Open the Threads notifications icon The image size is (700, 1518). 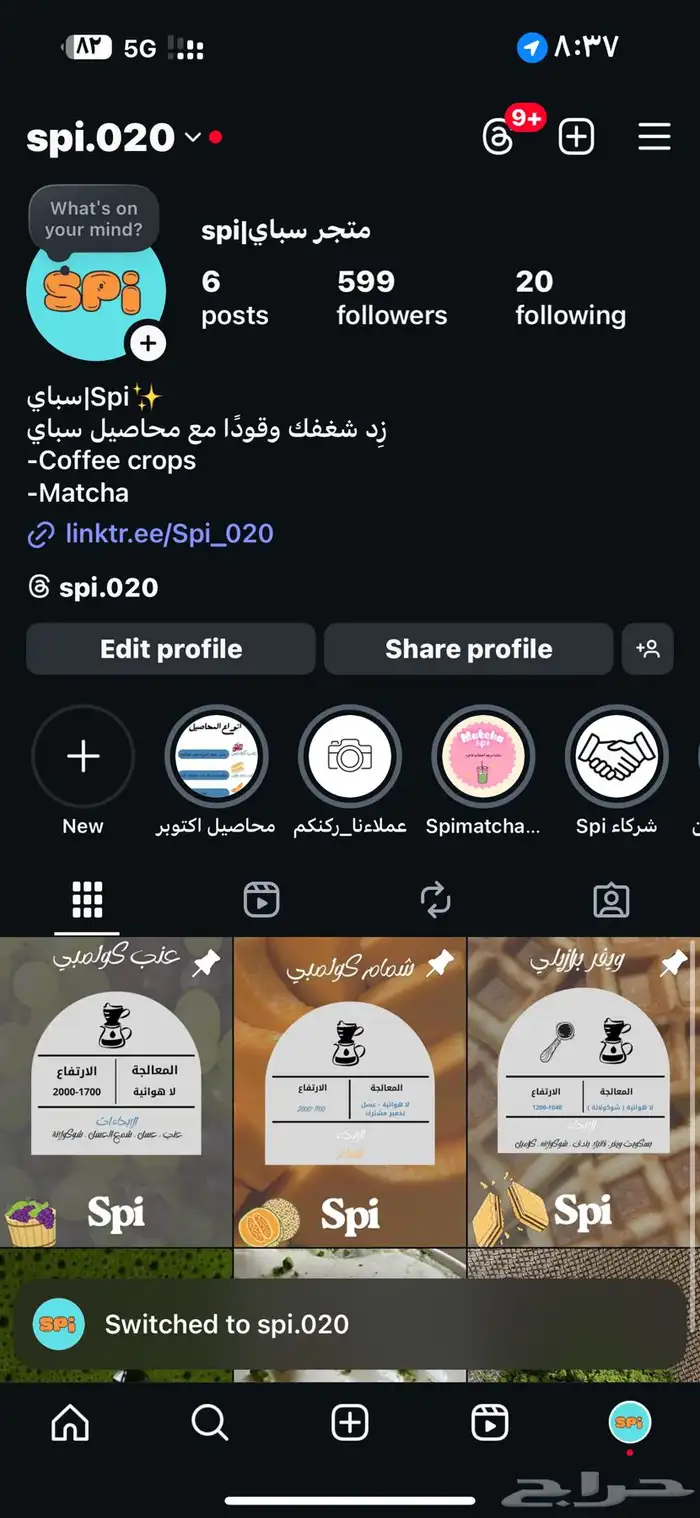(499, 137)
